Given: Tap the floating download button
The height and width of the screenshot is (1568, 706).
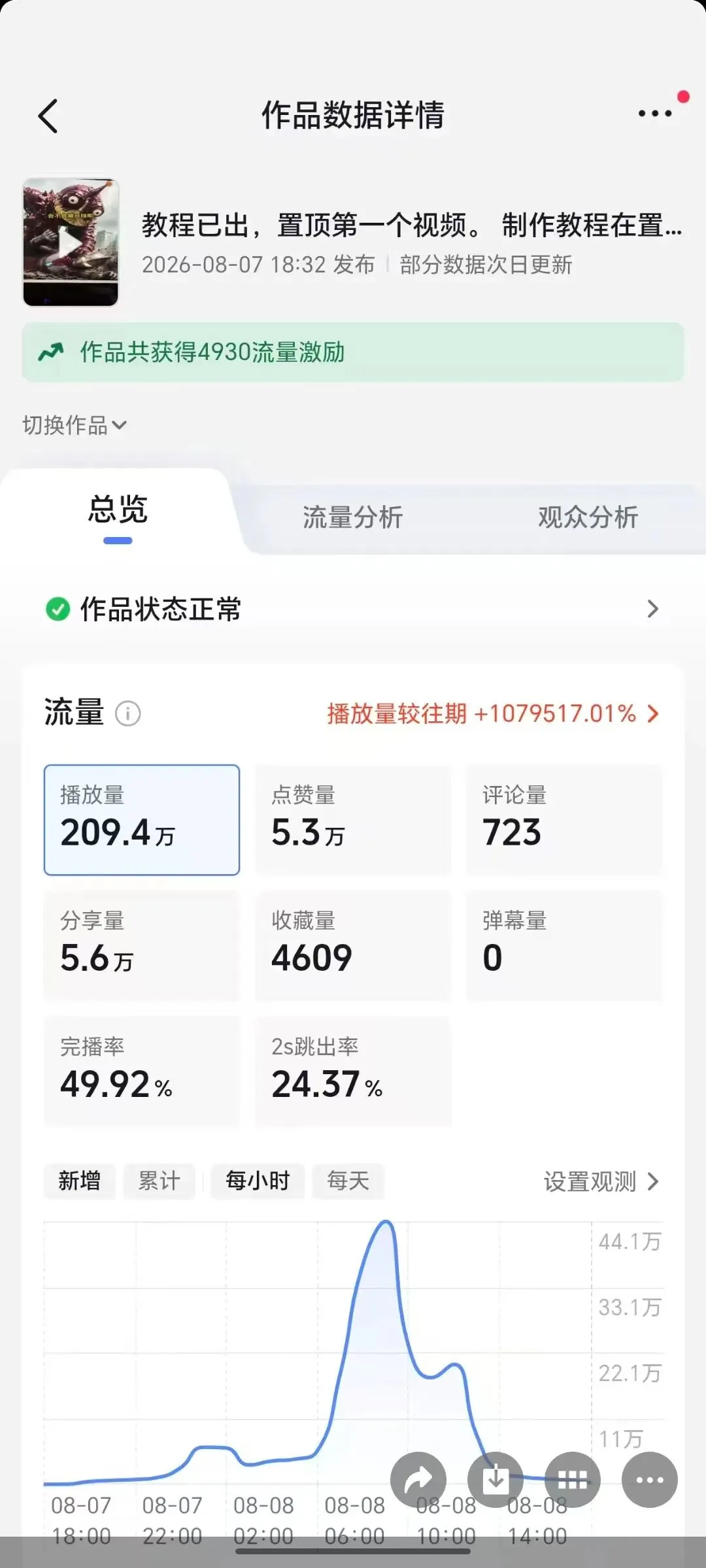Looking at the screenshot, I should pos(496,1480).
